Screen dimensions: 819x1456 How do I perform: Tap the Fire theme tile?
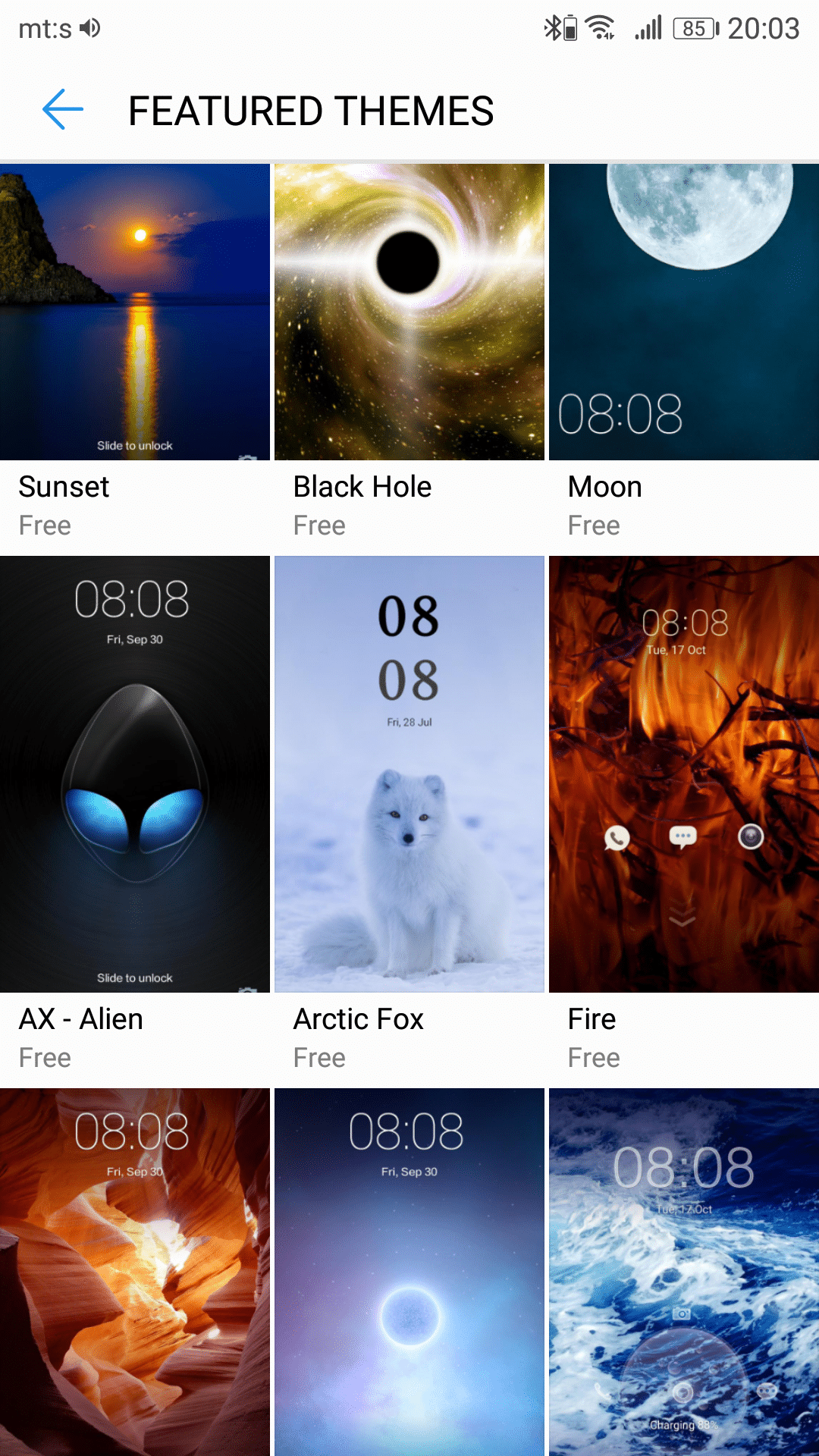coord(684,774)
